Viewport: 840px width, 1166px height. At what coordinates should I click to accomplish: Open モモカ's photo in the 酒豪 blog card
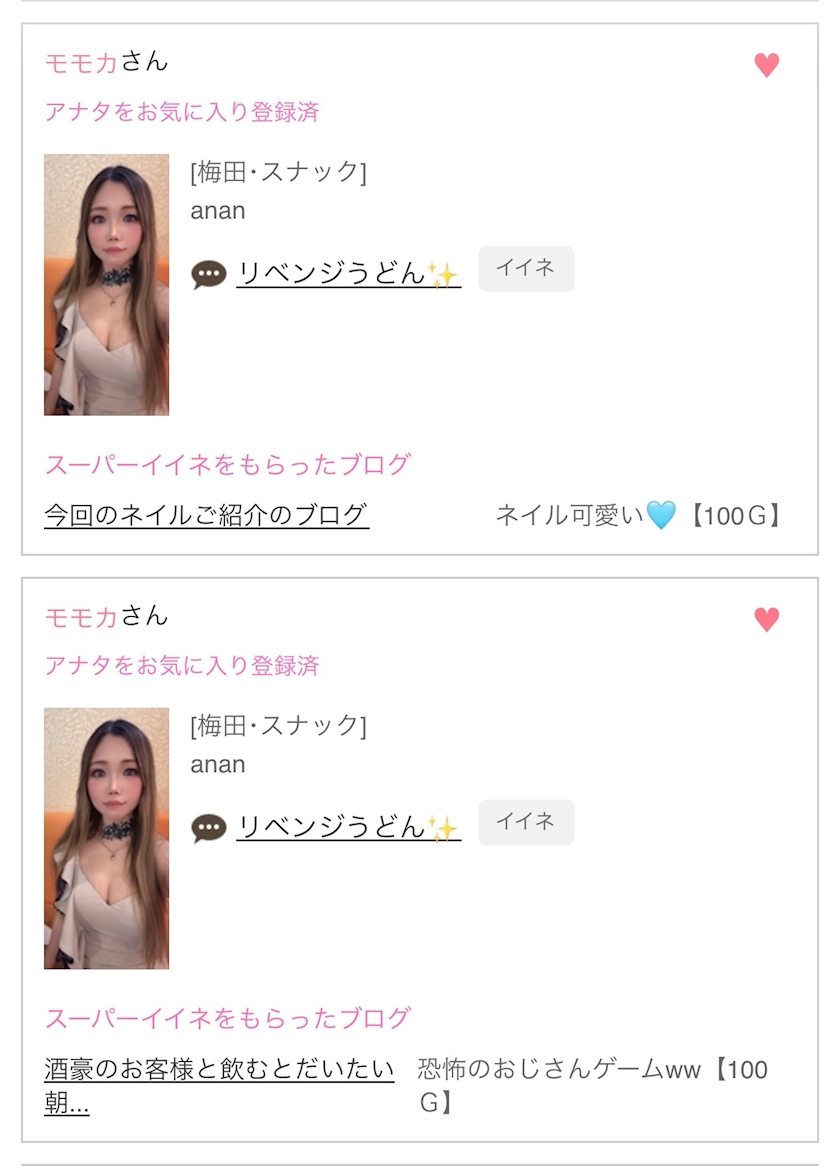click(x=106, y=838)
